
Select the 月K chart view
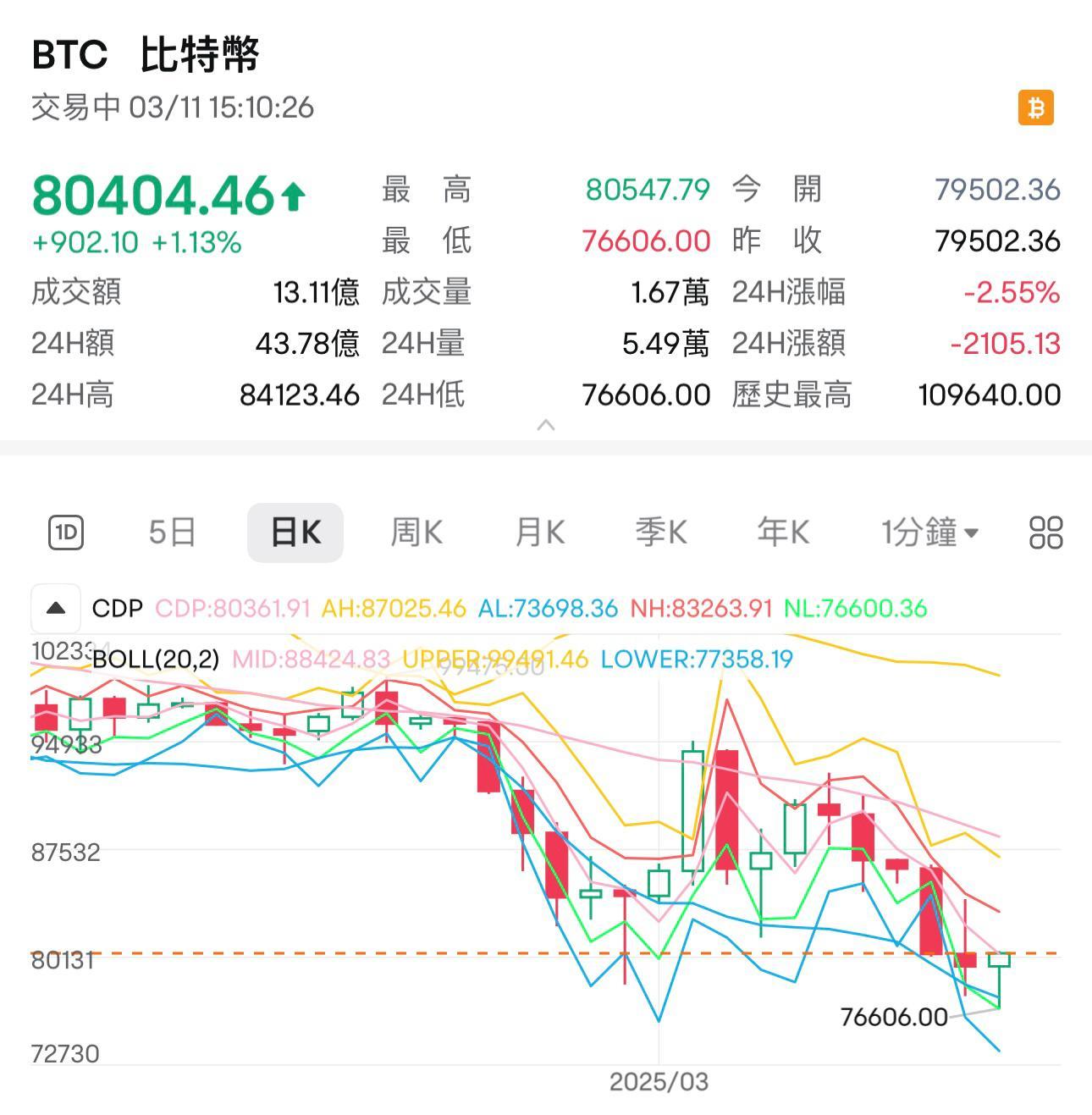pos(539,532)
